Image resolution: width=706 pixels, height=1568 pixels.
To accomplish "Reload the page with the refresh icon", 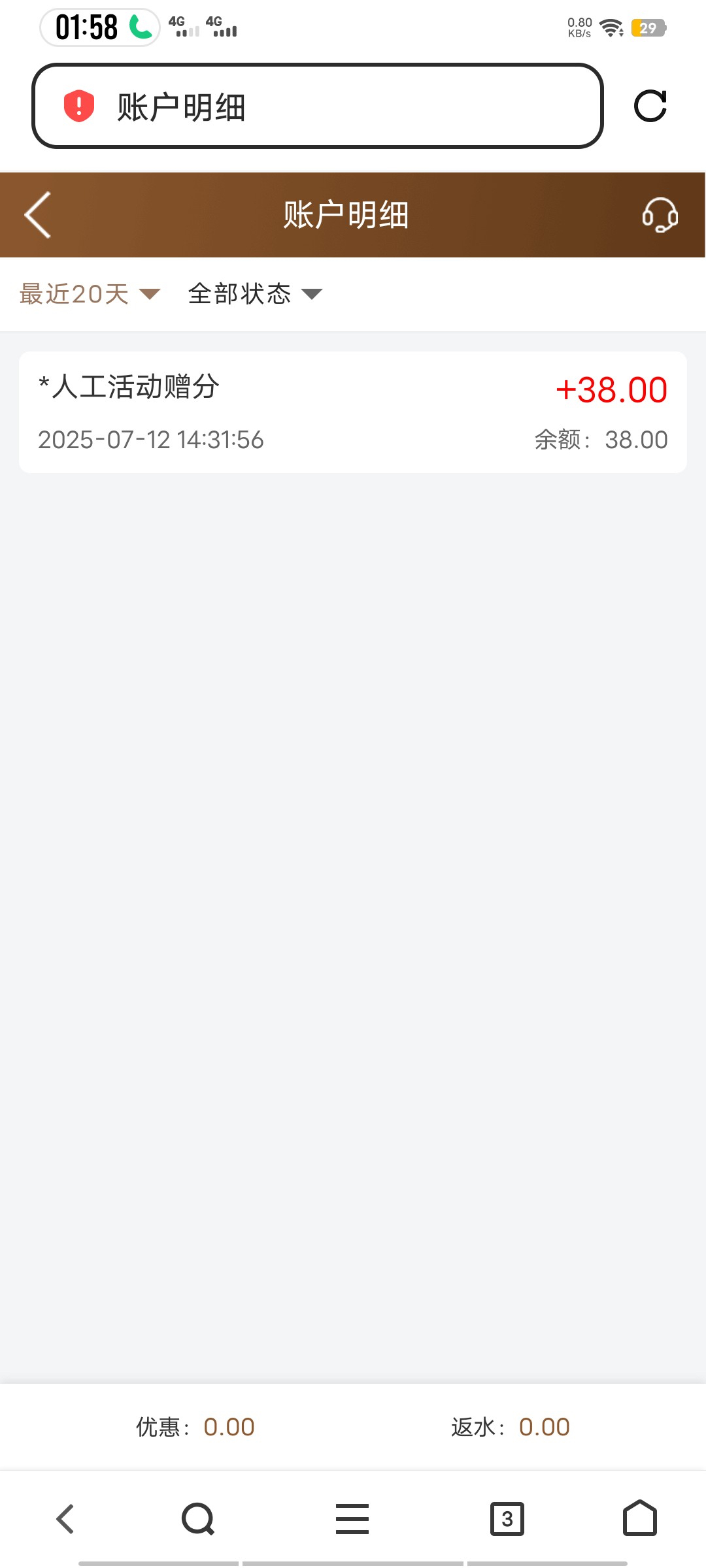I will coord(650,106).
